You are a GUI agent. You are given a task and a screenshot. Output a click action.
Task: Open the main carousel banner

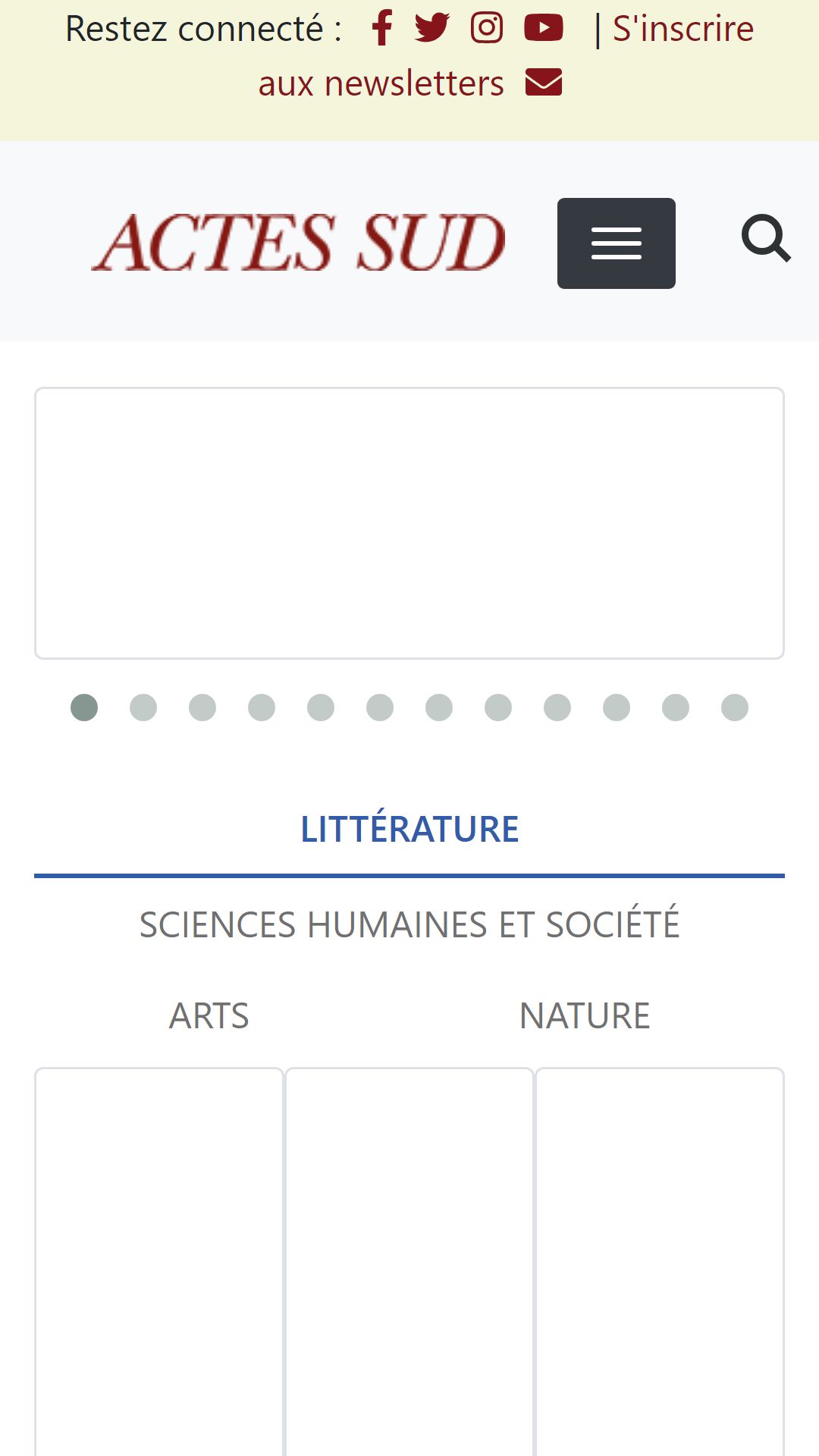tap(409, 523)
